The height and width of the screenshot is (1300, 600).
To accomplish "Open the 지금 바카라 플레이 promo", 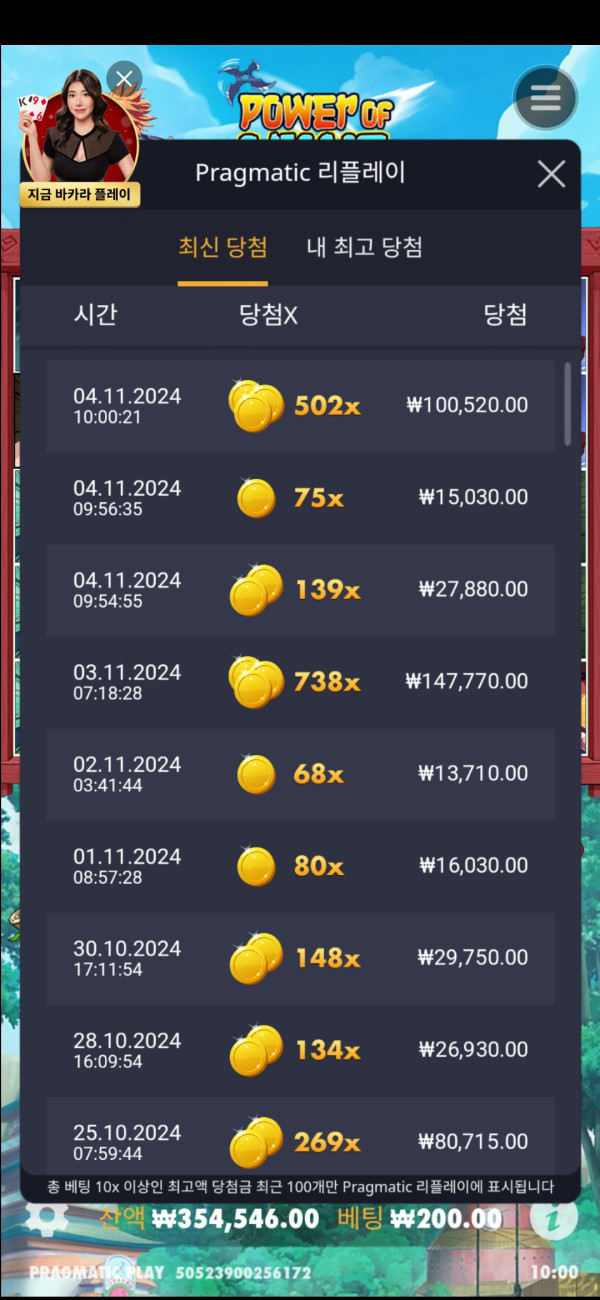I will tap(80, 140).
